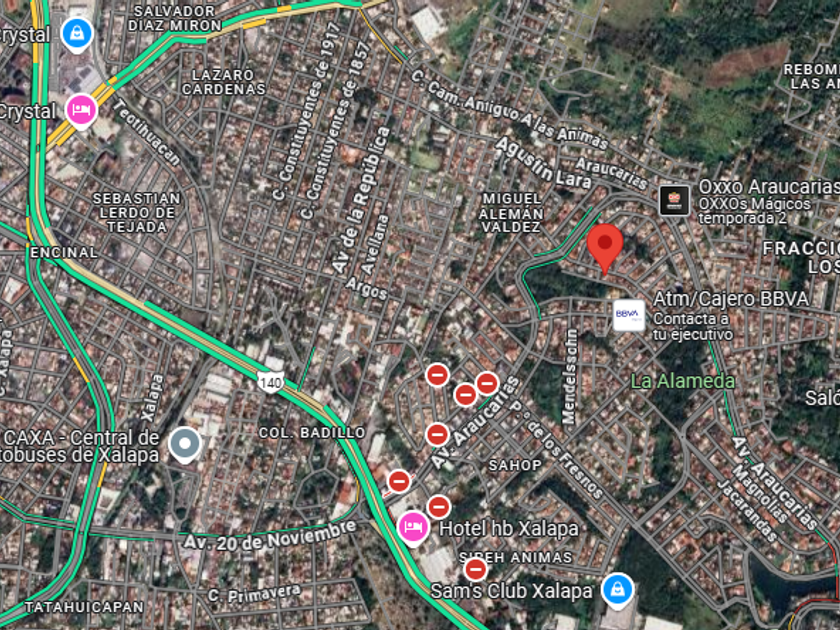View the road closure near Sipeh Animas

476,569
